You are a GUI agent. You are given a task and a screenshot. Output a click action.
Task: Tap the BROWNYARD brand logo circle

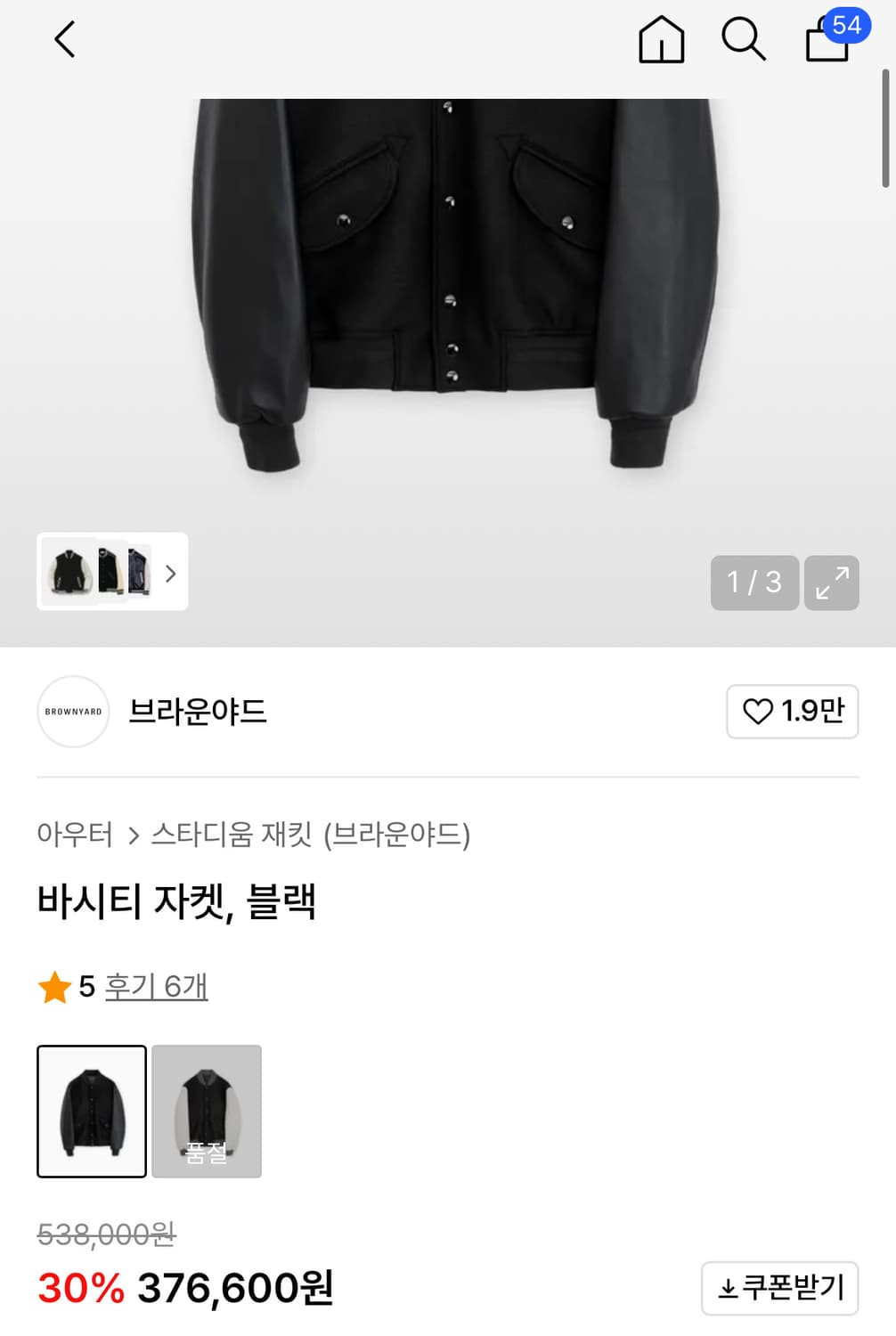pyautogui.click(x=72, y=713)
